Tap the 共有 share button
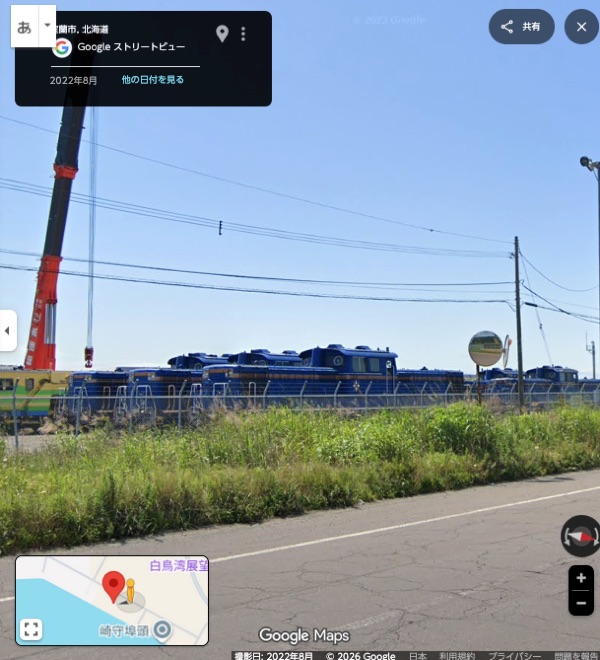 [x=521, y=27]
